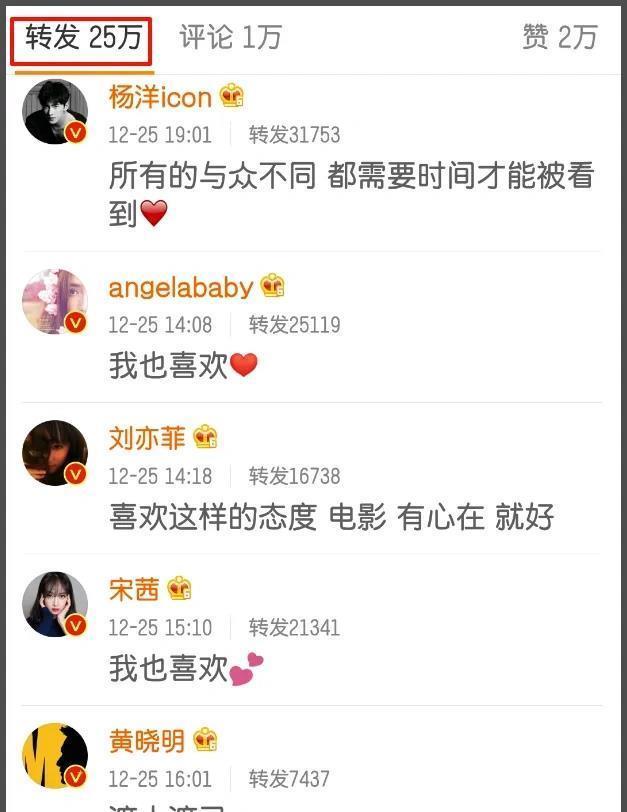627x812 pixels.
Task: Open 刘亦菲's profile from her name
Action: tap(147, 438)
